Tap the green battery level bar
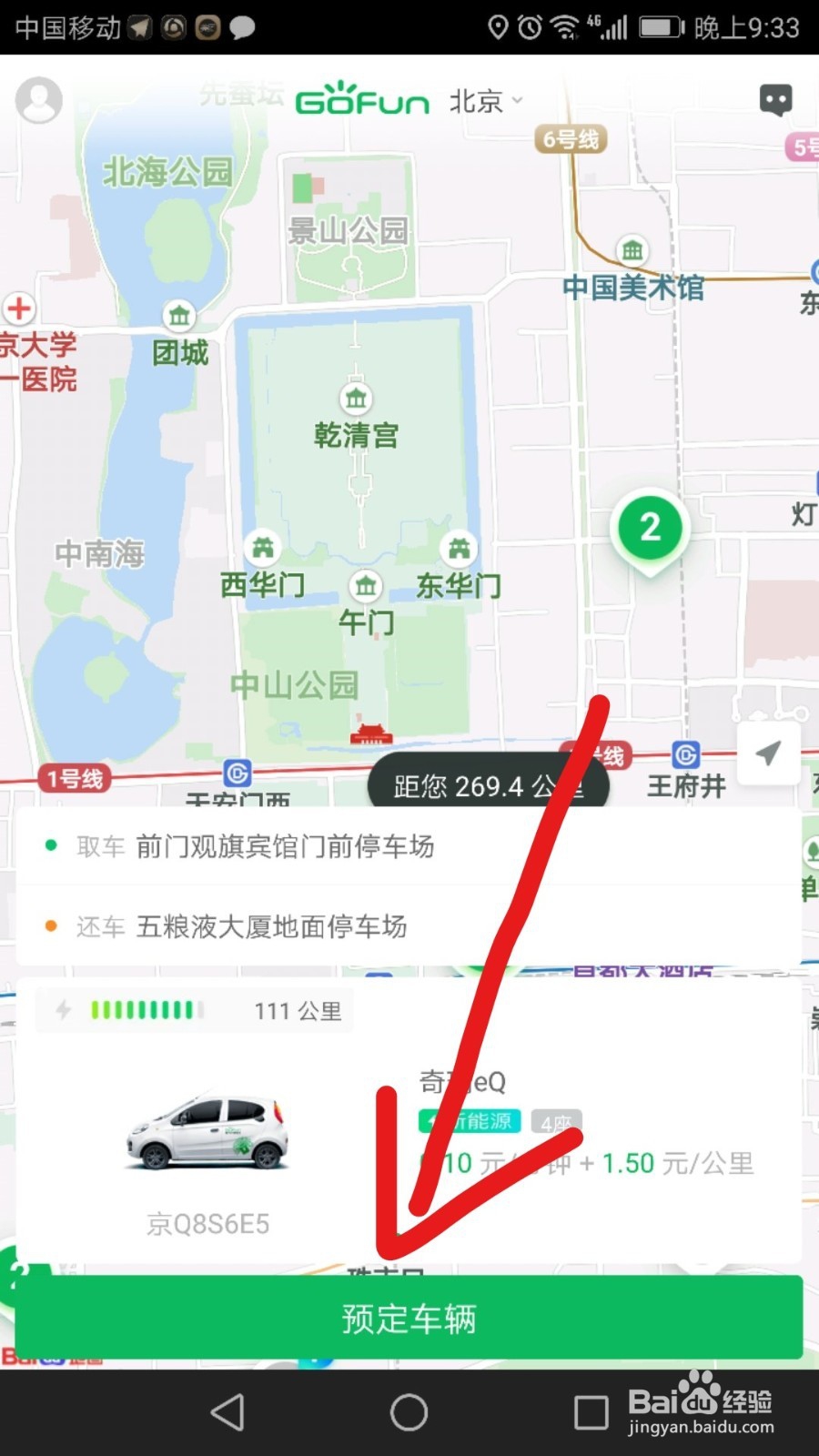Image resolution: width=819 pixels, height=1456 pixels. pos(146,1008)
